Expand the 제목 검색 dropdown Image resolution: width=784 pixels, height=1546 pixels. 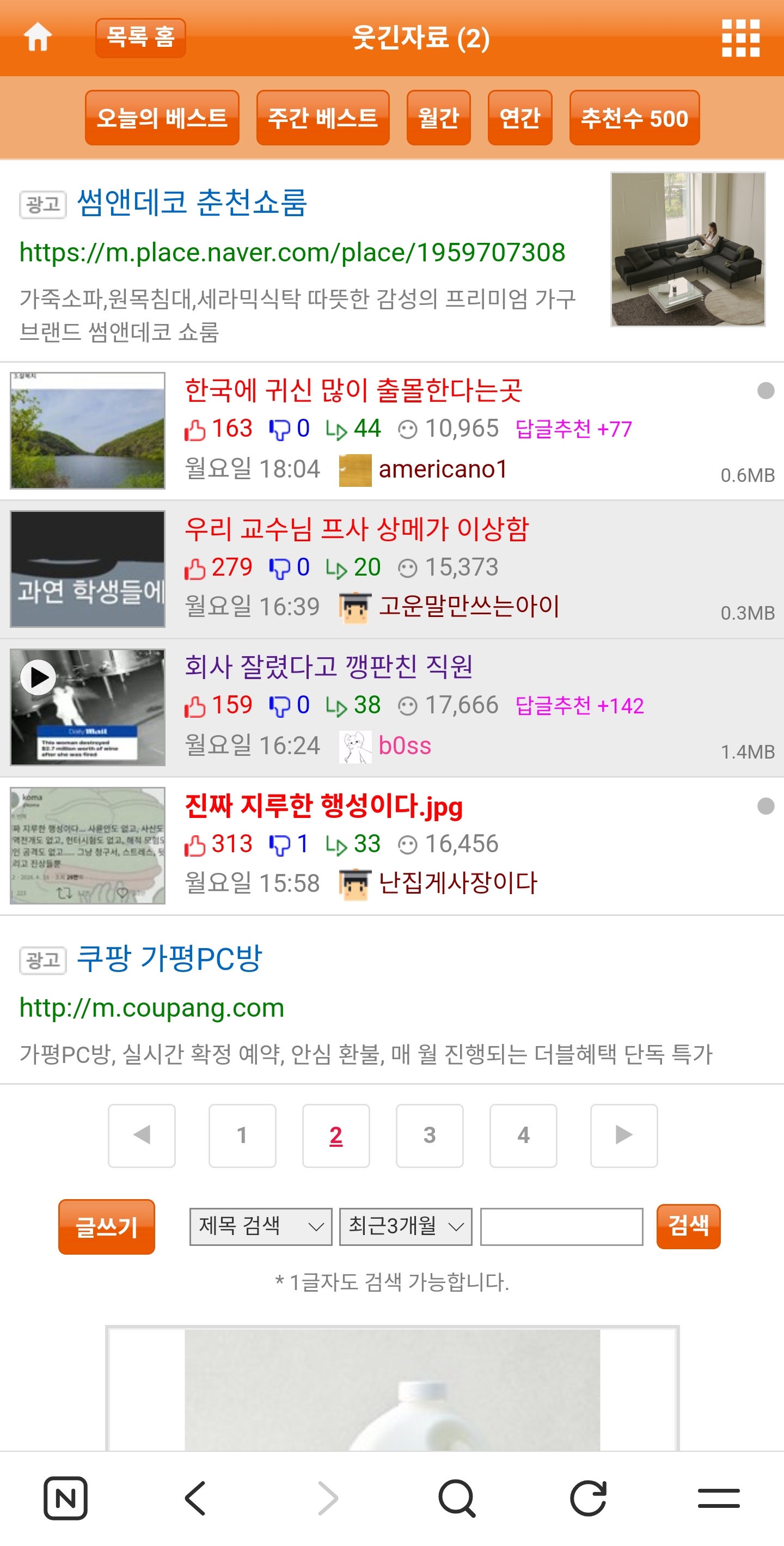pyautogui.click(x=260, y=1226)
